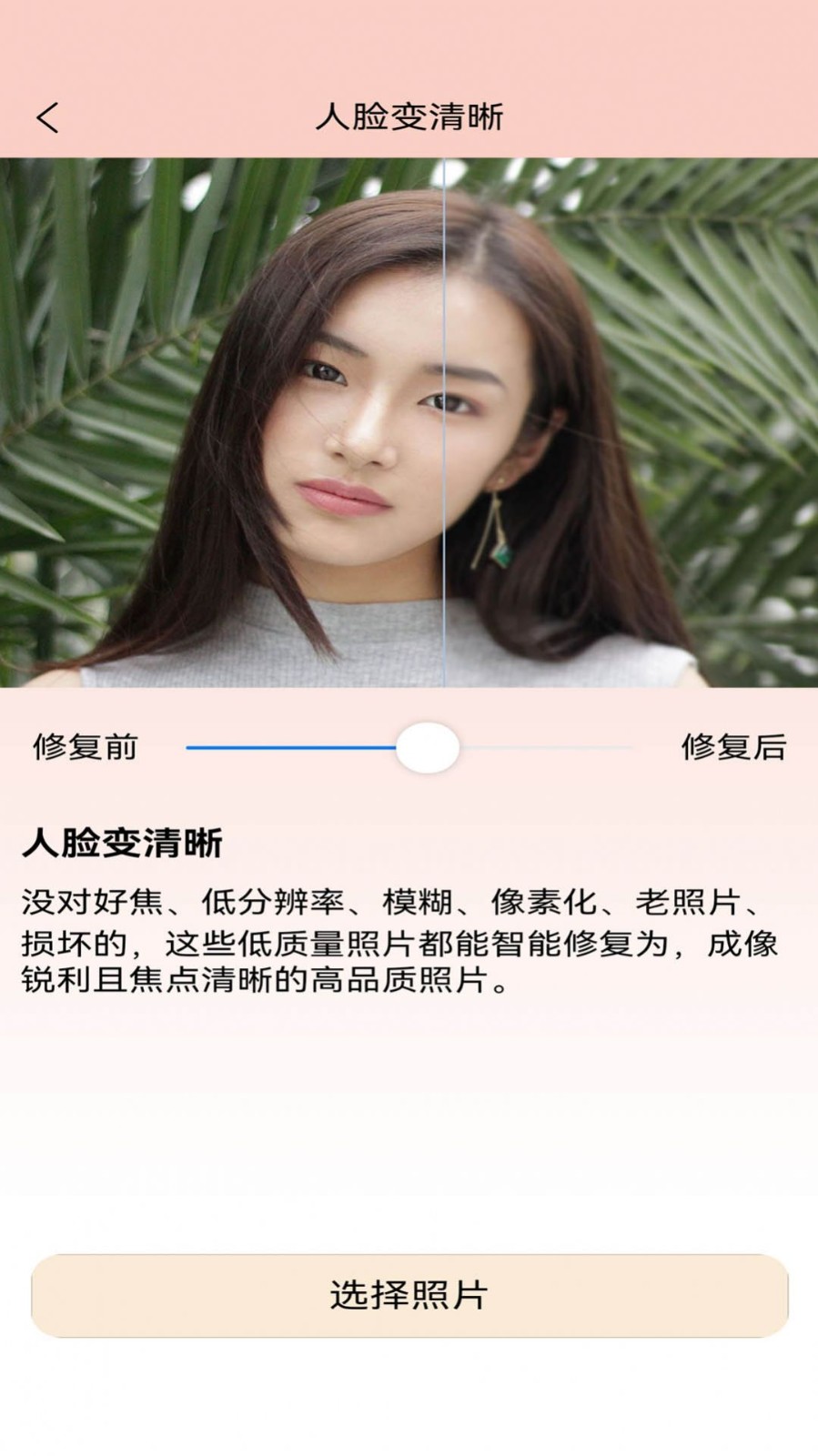Tap the 人脸变清晰 title at top
The height and width of the screenshot is (1456, 818).
click(x=409, y=116)
